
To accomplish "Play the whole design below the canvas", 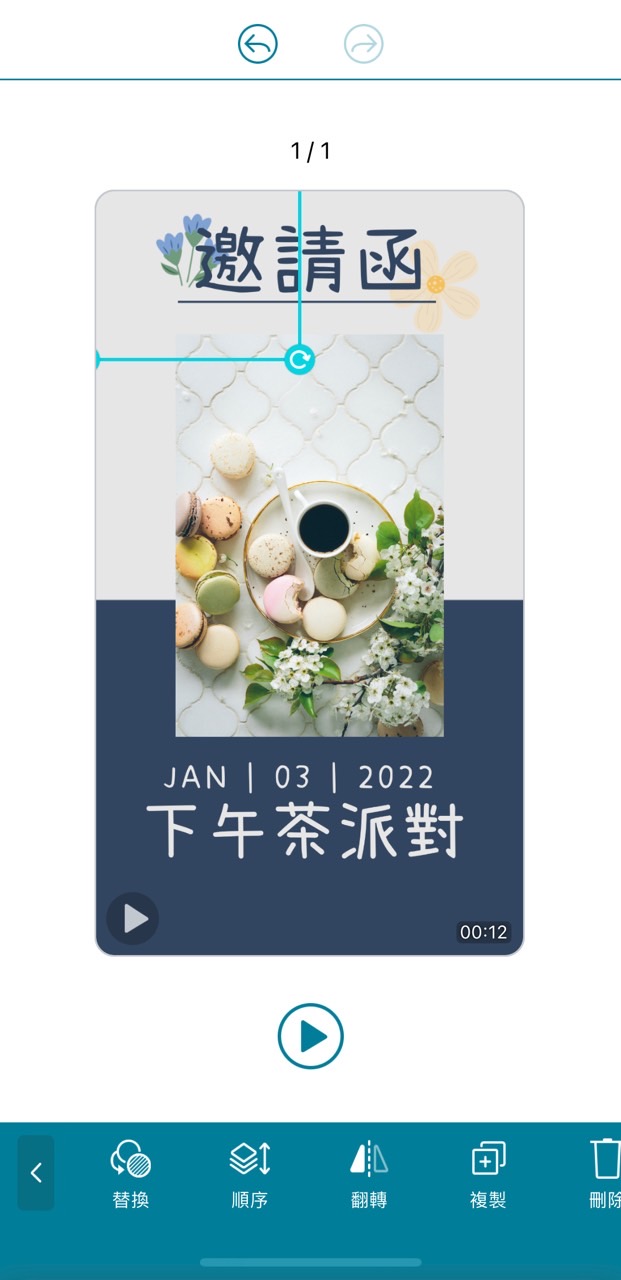I will point(310,1036).
